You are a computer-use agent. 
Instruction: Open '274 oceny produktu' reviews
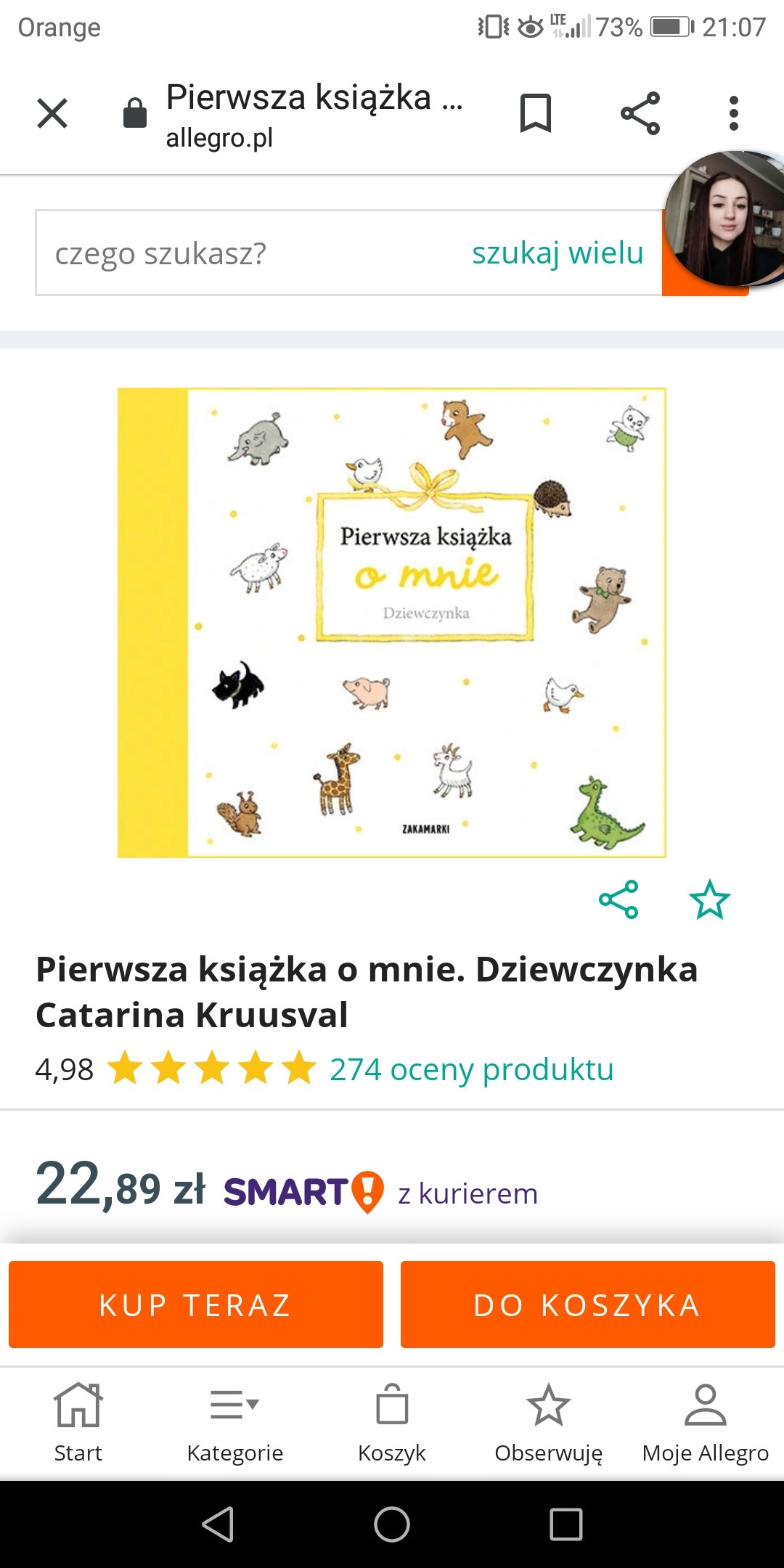(x=472, y=1069)
